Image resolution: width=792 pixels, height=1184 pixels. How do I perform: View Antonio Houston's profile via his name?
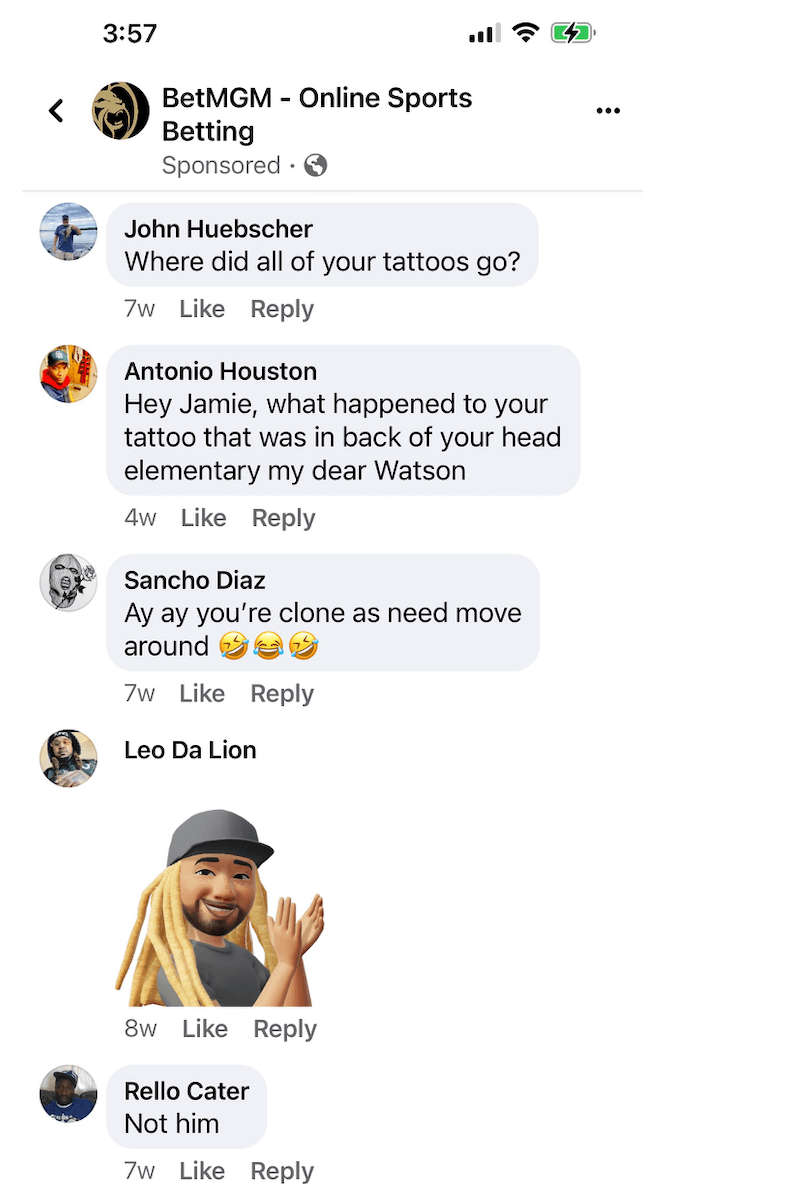(220, 372)
